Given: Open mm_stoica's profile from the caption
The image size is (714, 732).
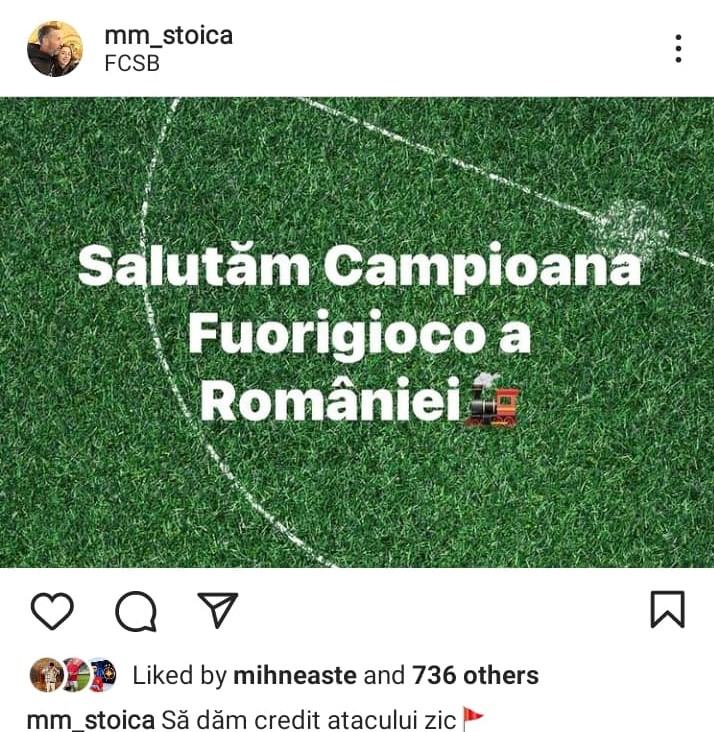Looking at the screenshot, I should [90, 720].
